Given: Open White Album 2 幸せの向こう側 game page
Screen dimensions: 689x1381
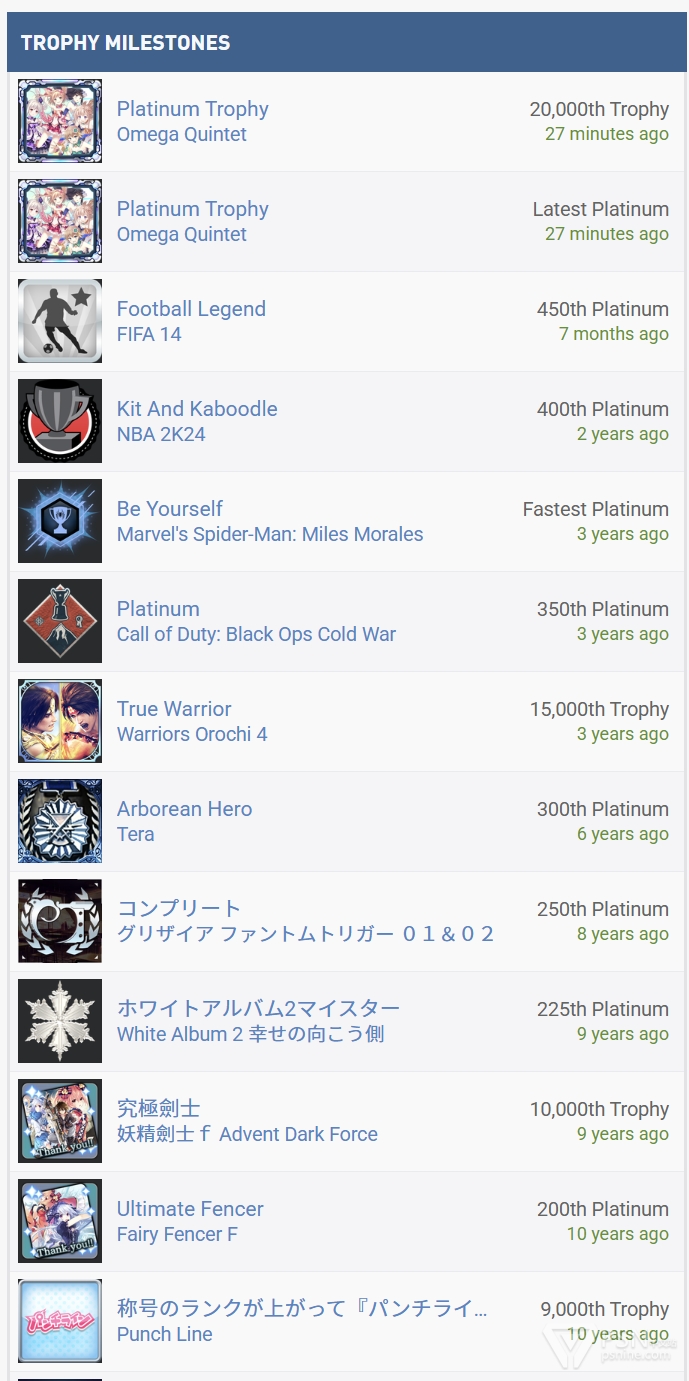Looking at the screenshot, I should point(250,1034).
